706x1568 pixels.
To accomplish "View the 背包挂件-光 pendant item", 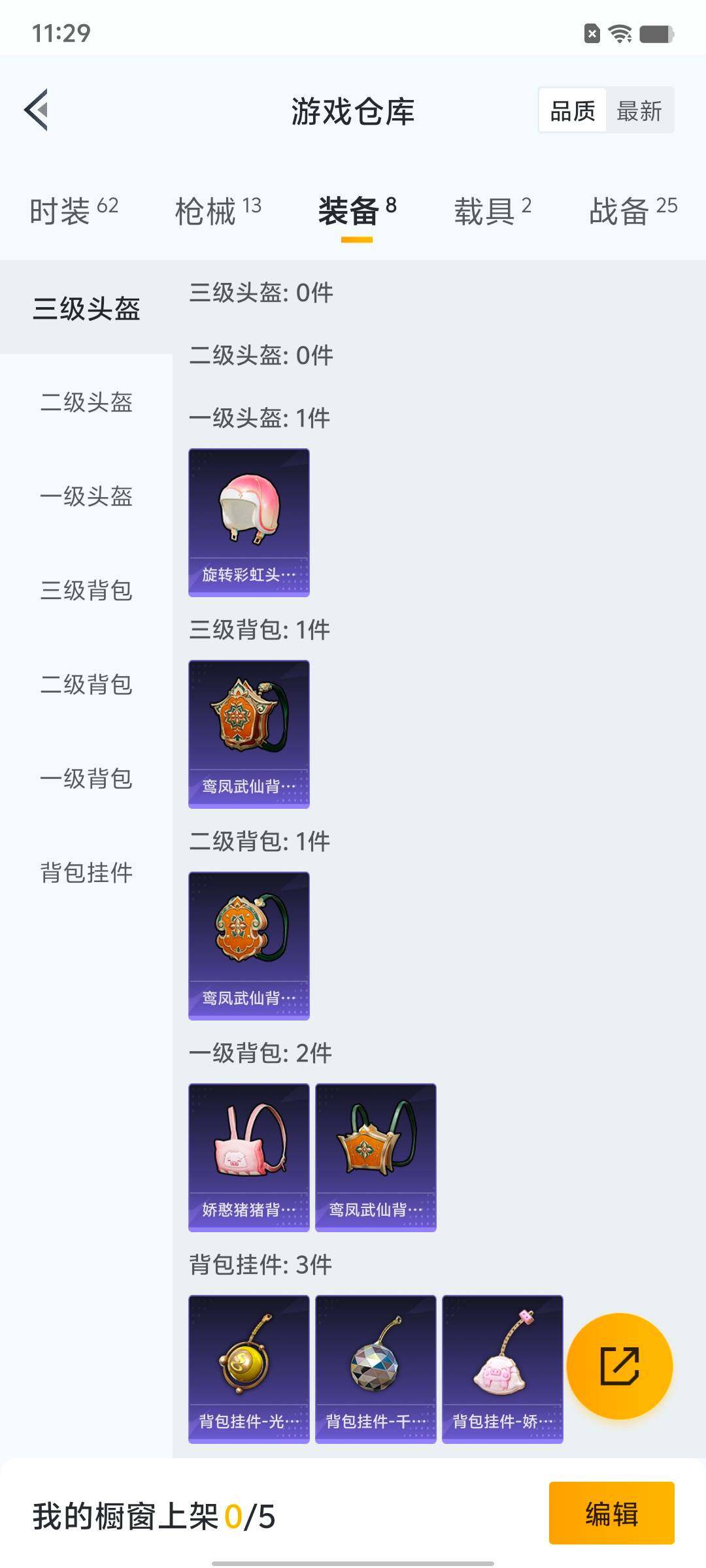I will pyautogui.click(x=248, y=1369).
